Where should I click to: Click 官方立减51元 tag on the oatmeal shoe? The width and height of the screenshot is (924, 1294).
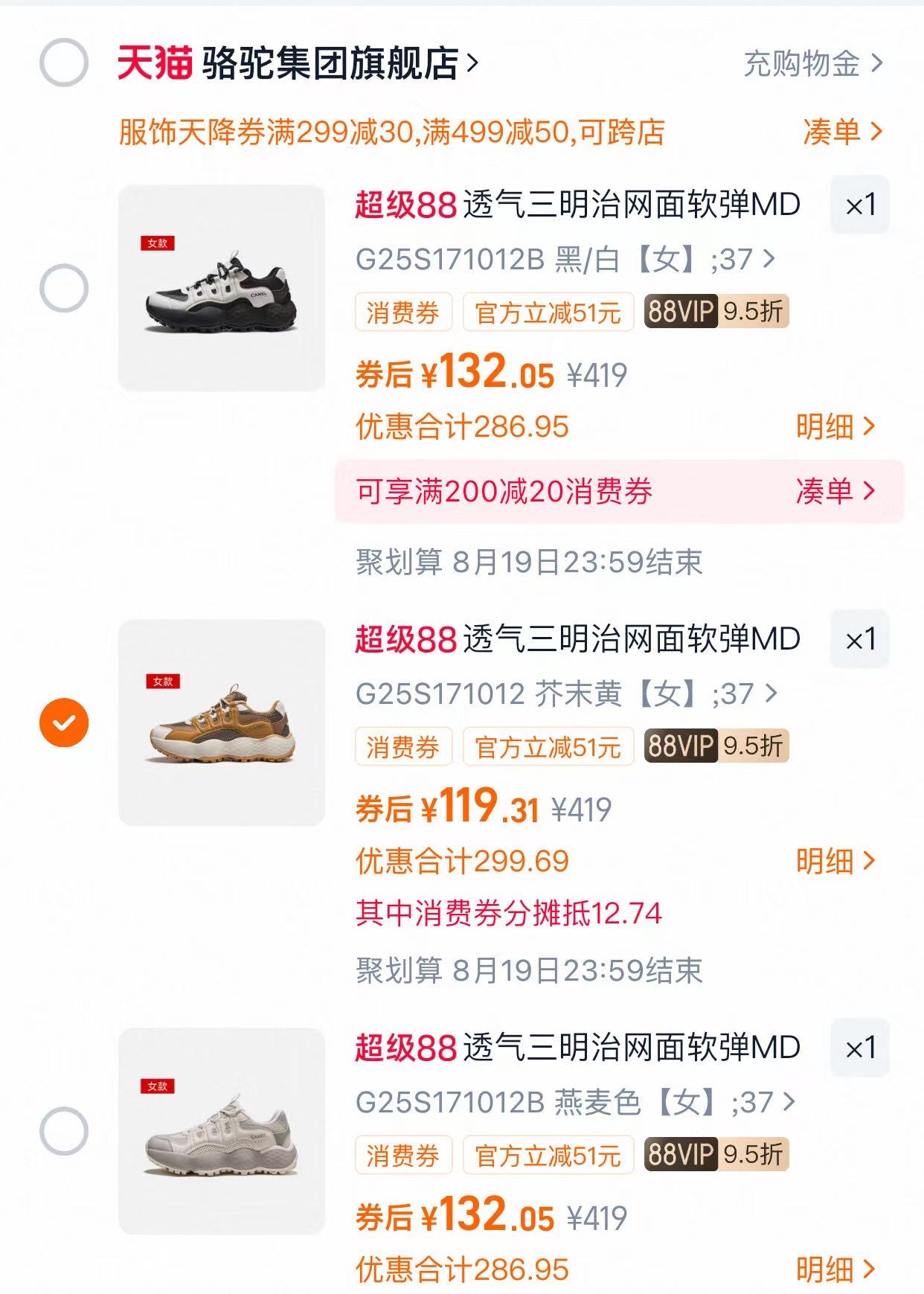pos(548,1155)
